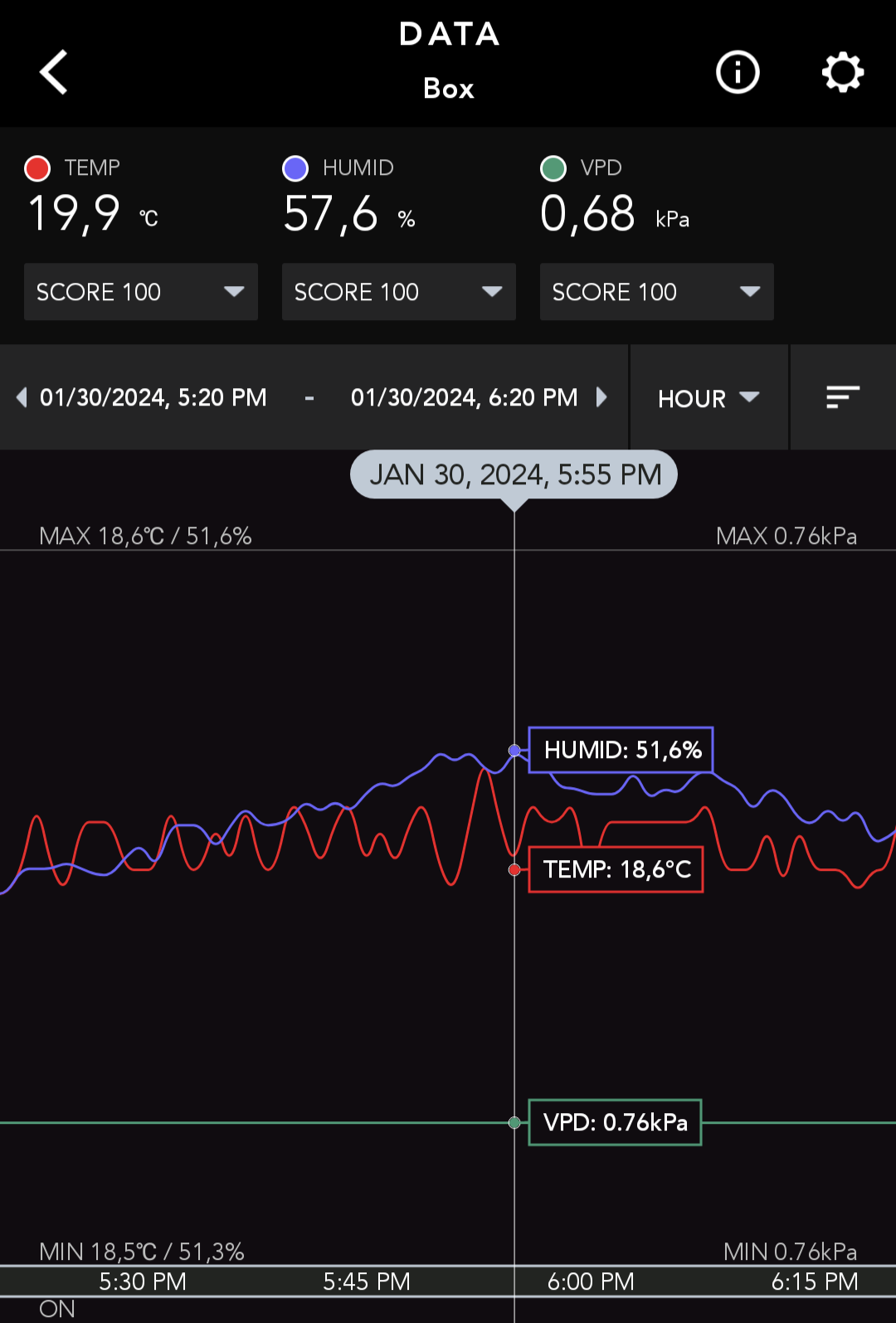896x1323 pixels.
Task: Go back using the top-left arrow
Action: point(54,72)
